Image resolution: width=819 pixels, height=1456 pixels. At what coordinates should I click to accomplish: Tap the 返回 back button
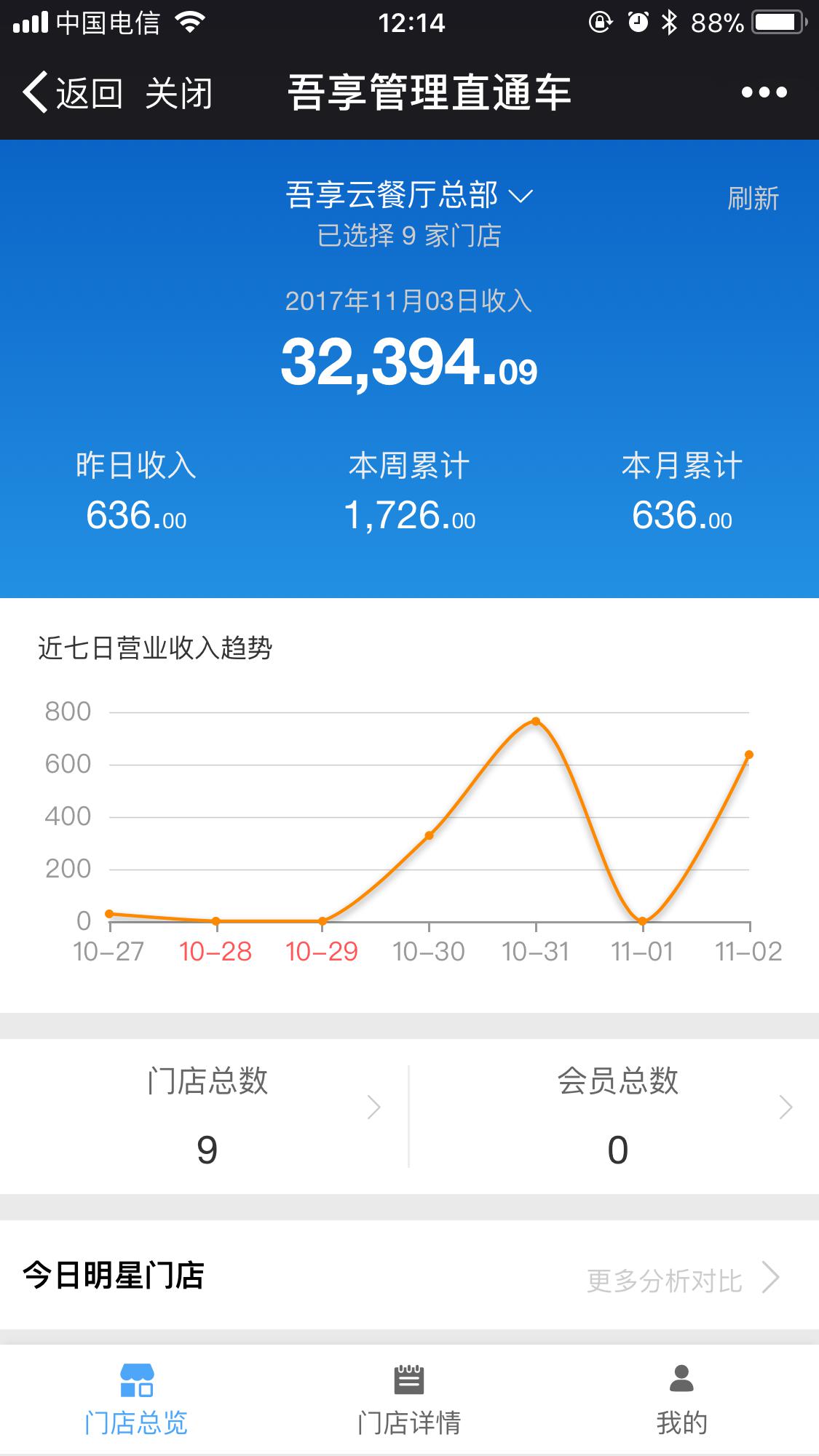tap(72, 93)
